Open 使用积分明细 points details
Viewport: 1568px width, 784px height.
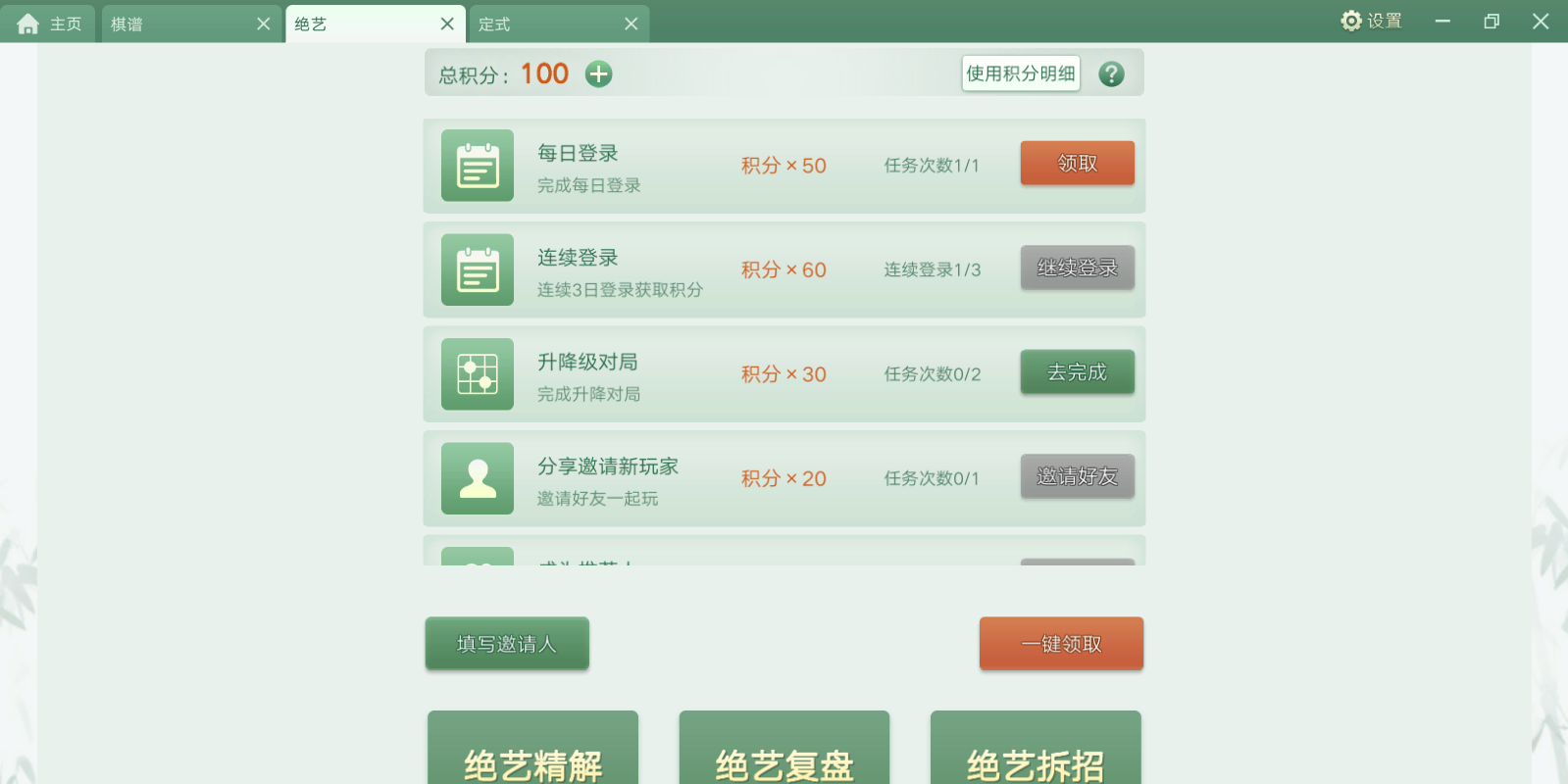(1020, 73)
